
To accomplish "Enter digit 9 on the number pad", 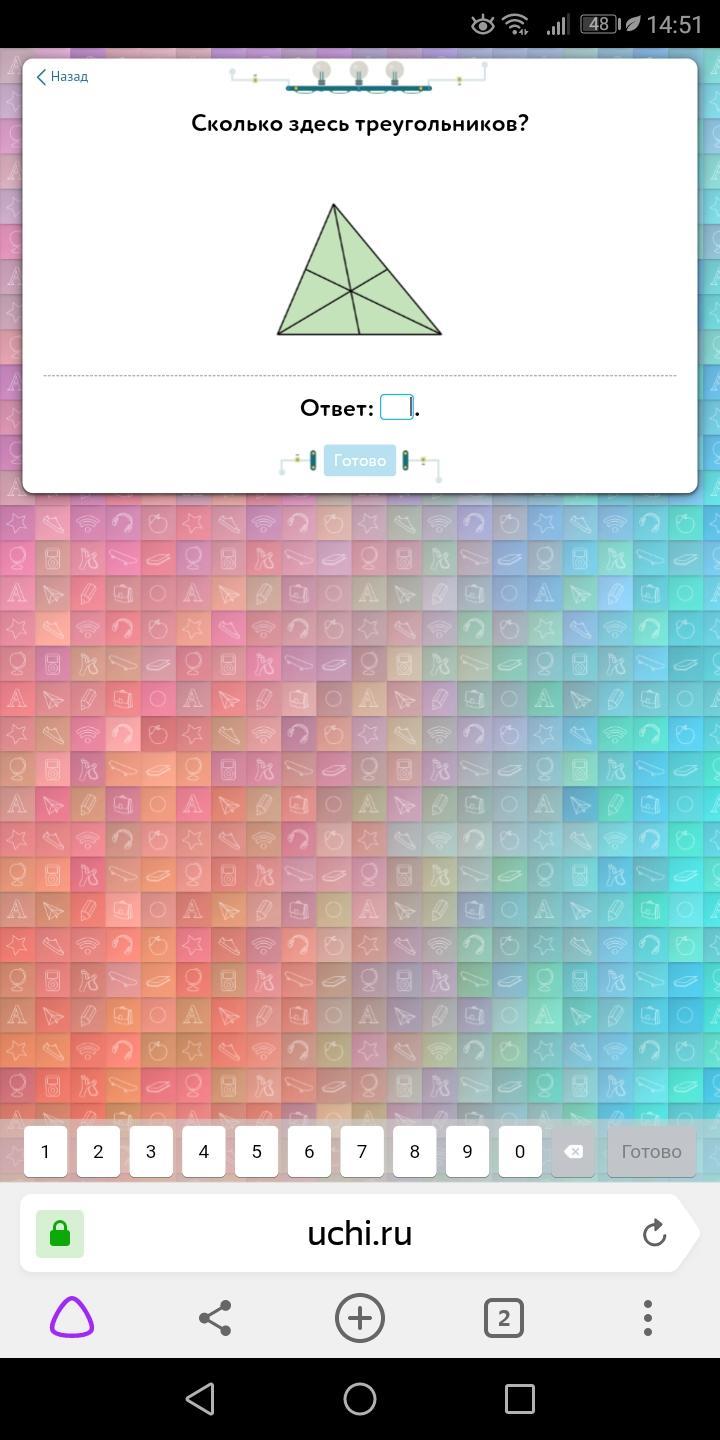I will coord(467,1151).
